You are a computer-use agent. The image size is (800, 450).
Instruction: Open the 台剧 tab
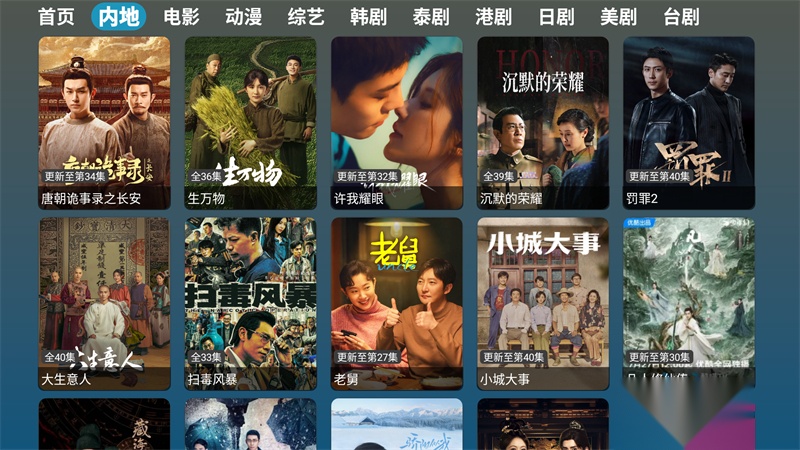(x=681, y=17)
